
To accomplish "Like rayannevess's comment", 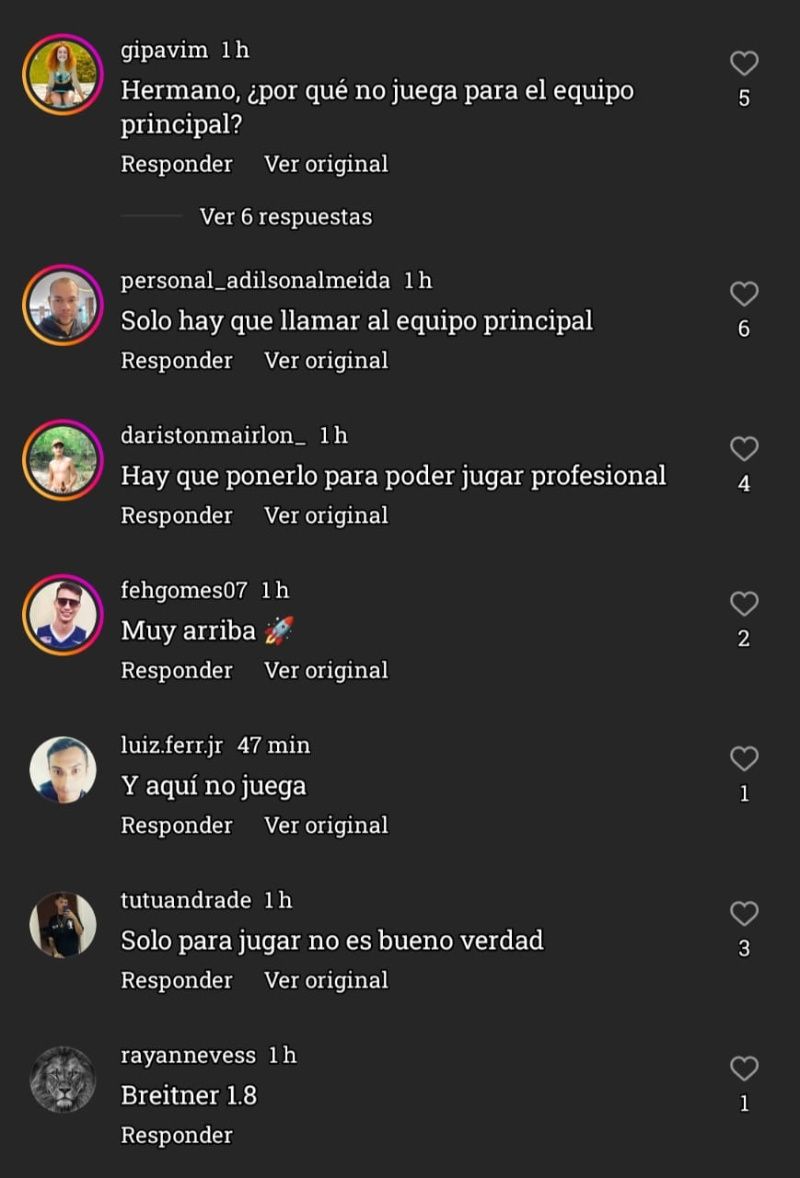I will point(743,1069).
